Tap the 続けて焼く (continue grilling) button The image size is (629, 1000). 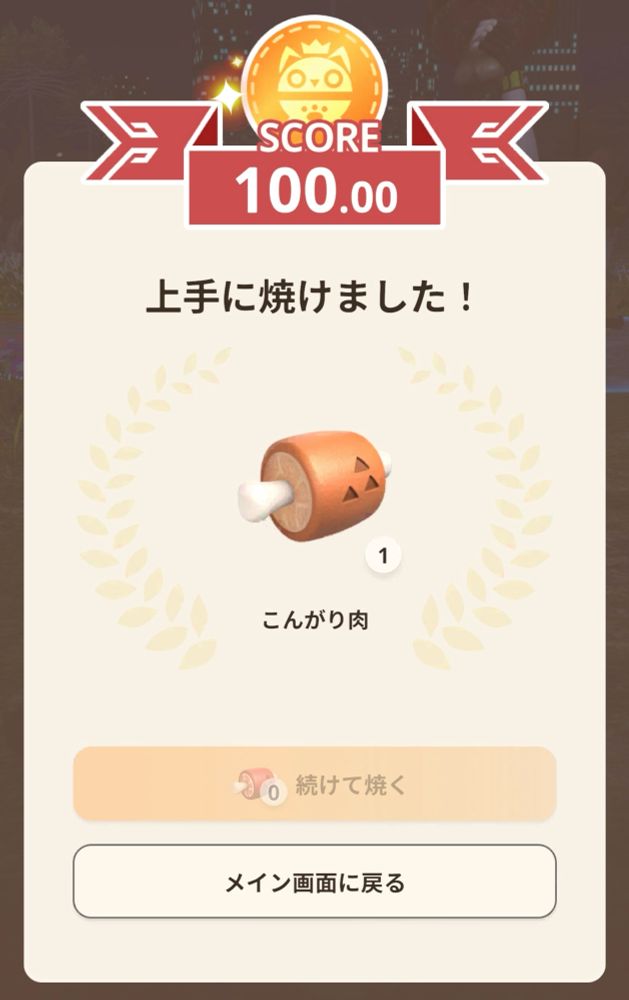pos(314,784)
